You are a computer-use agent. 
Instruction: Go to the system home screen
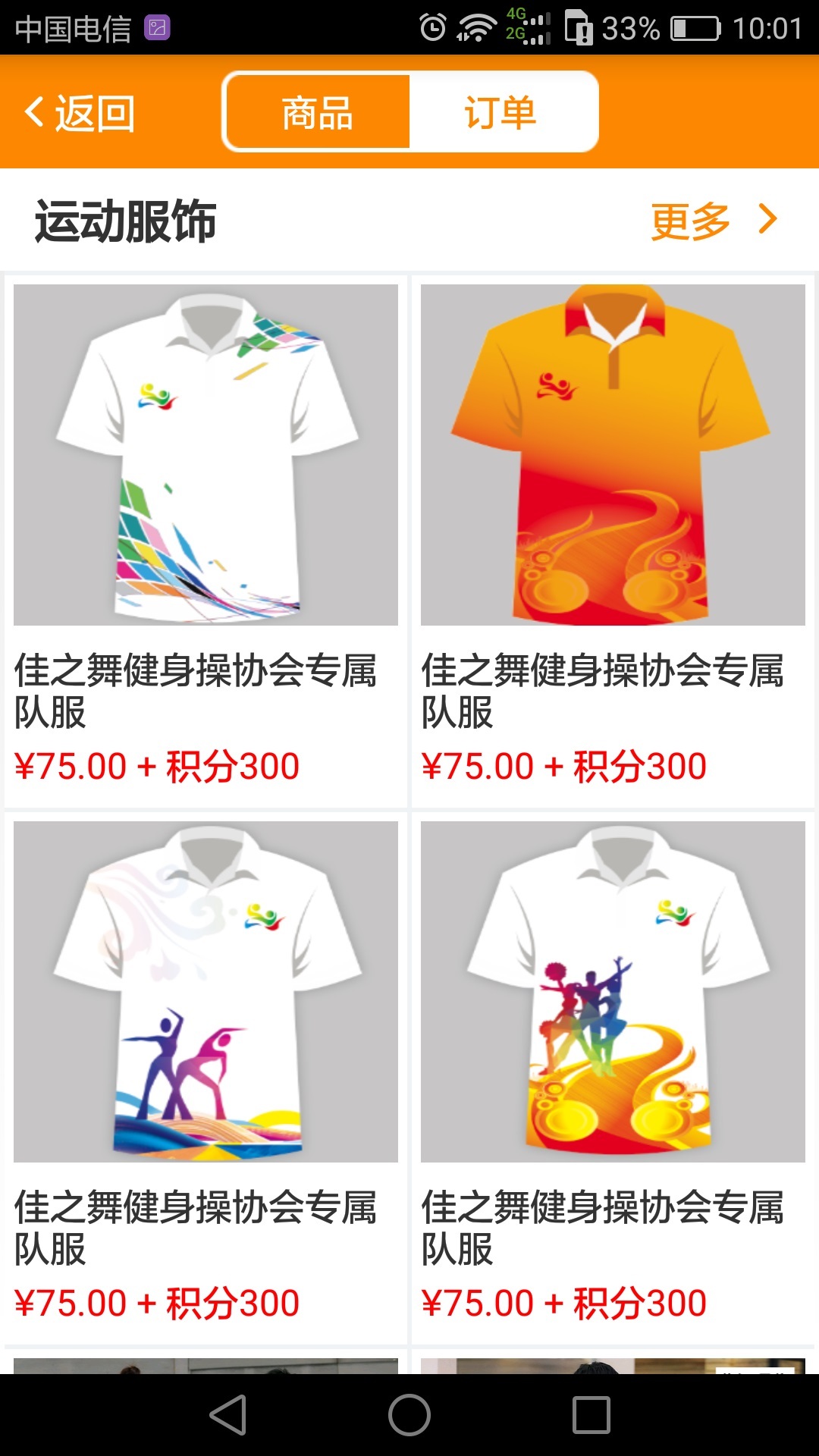point(409,1415)
